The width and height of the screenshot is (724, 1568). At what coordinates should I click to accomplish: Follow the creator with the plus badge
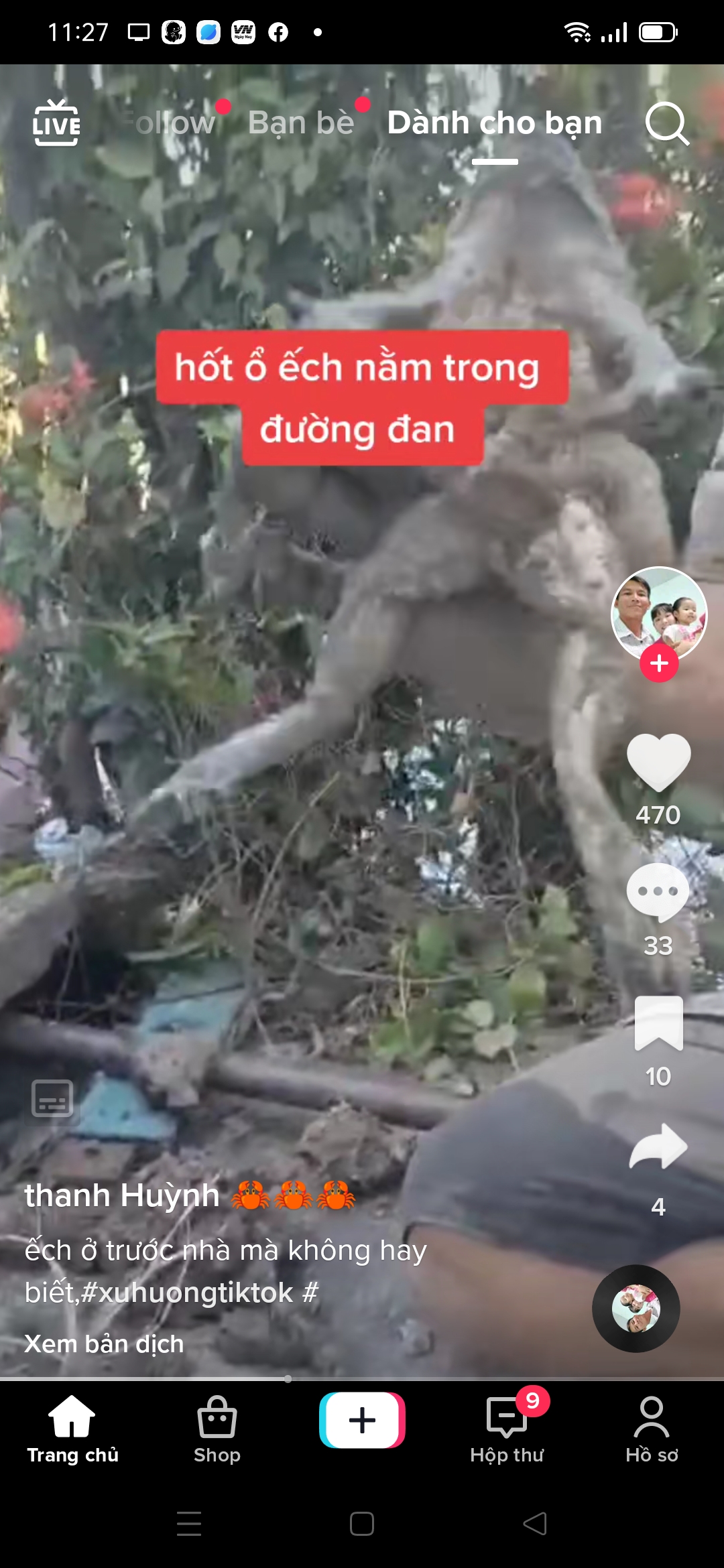[x=659, y=663]
